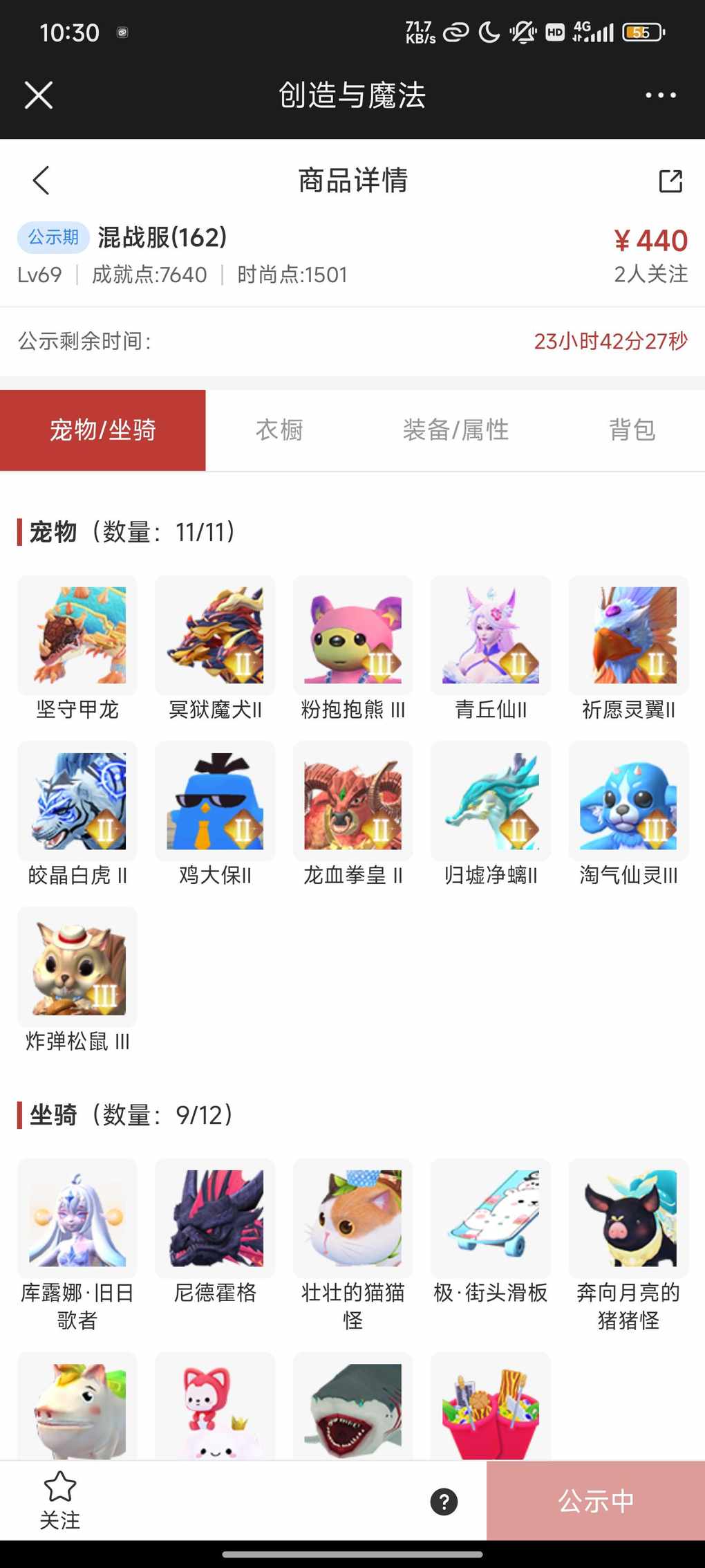This screenshot has width=705, height=1568.
Task: Switch to the 装备/属性 tab
Action: click(x=455, y=430)
